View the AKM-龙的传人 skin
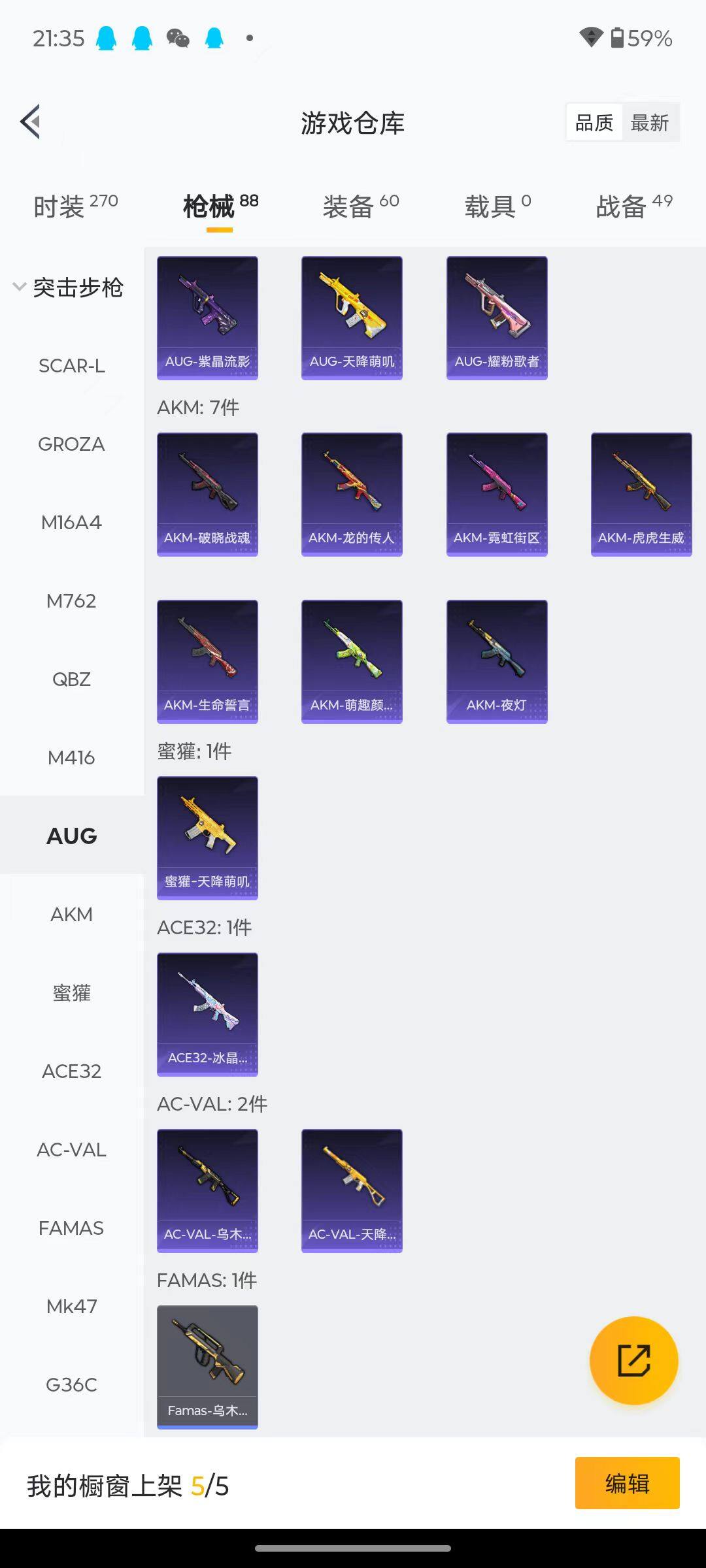Viewport: 706px width, 1568px height. (352, 494)
